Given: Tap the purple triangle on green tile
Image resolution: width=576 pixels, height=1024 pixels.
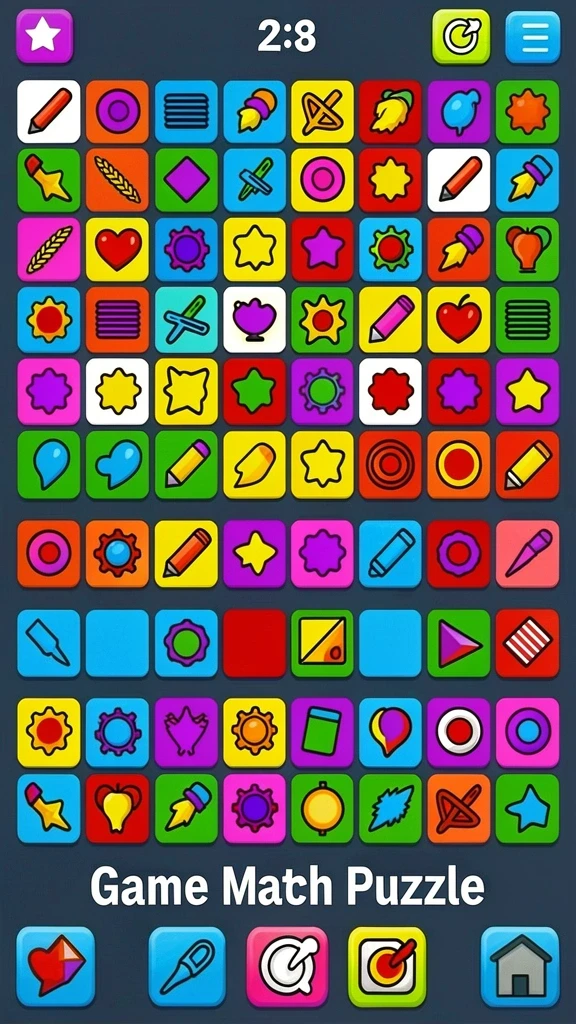Looking at the screenshot, I should click(x=459, y=643).
